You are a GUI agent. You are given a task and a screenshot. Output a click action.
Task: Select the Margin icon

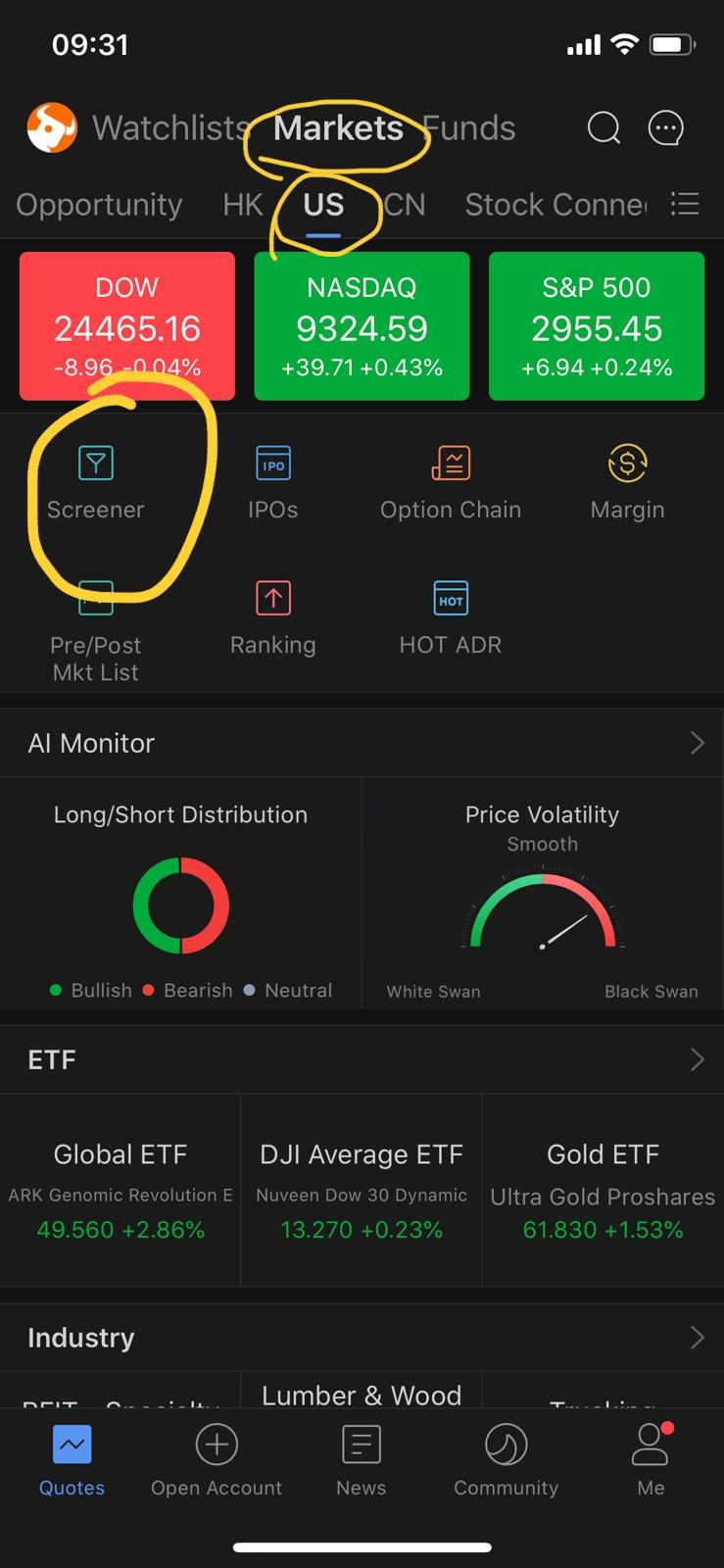(627, 480)
